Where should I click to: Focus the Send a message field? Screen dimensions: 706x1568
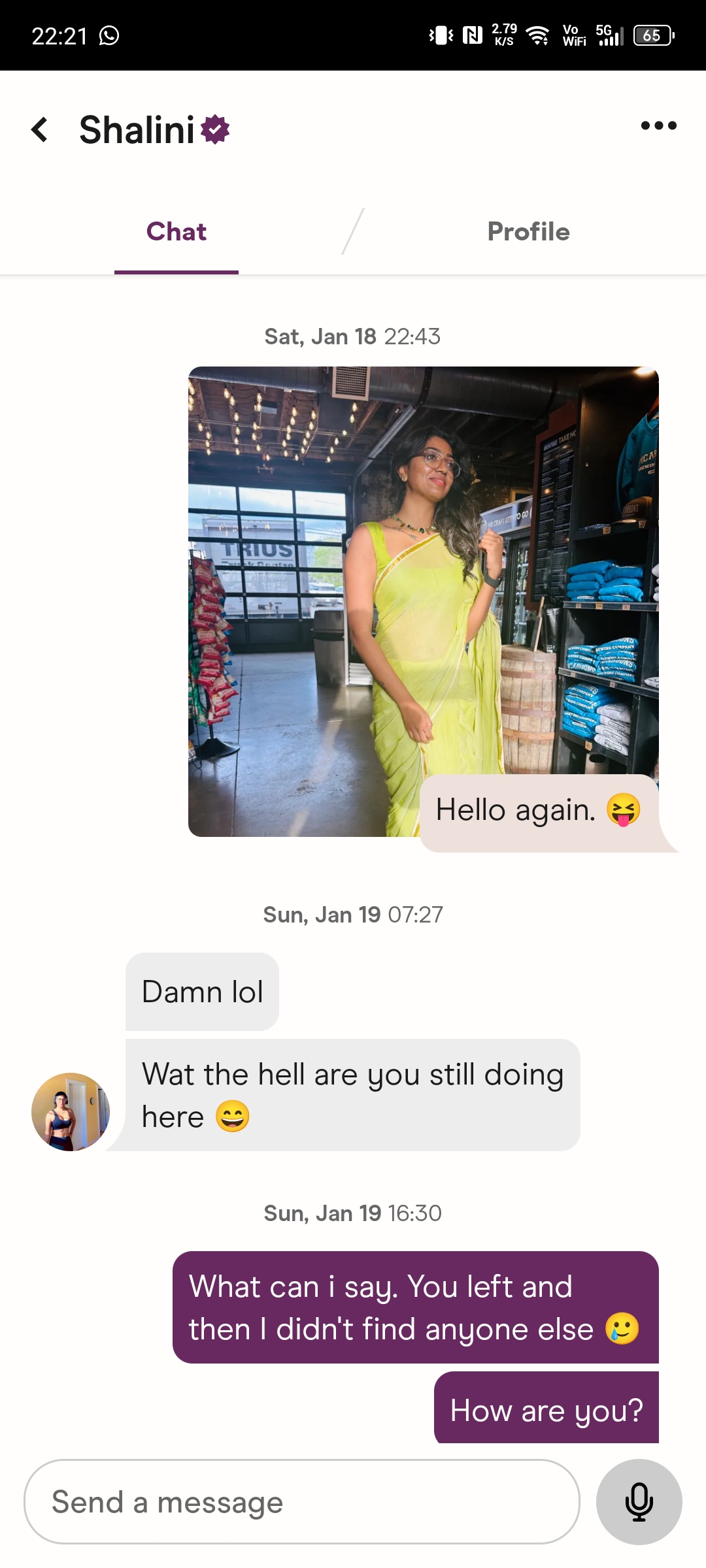pyautogui.click(x=302, y=1502)
